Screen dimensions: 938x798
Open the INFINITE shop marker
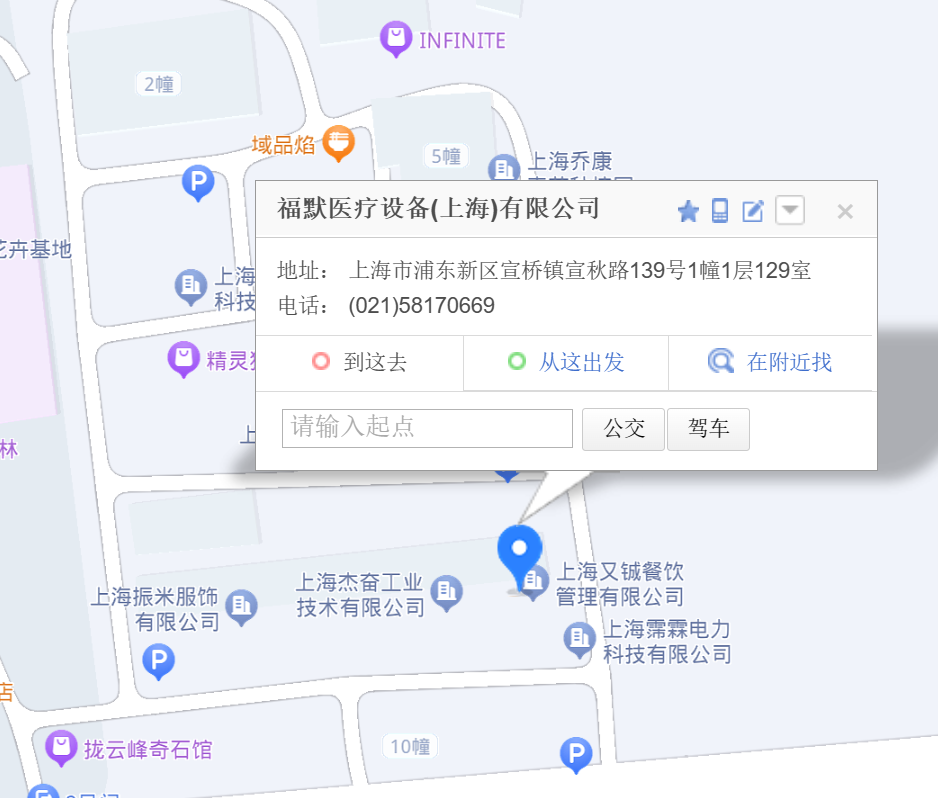(397, 39)
